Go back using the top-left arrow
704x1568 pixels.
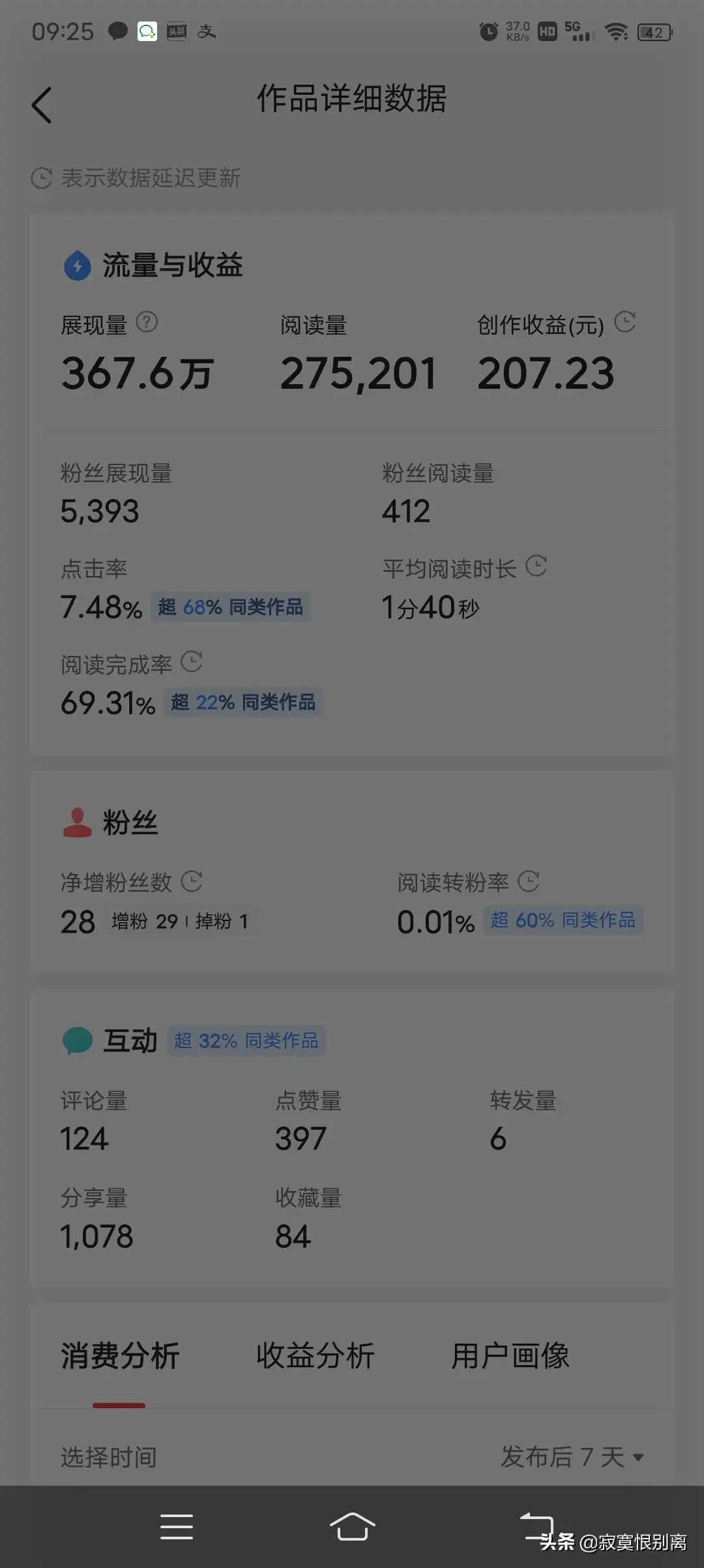42,105
